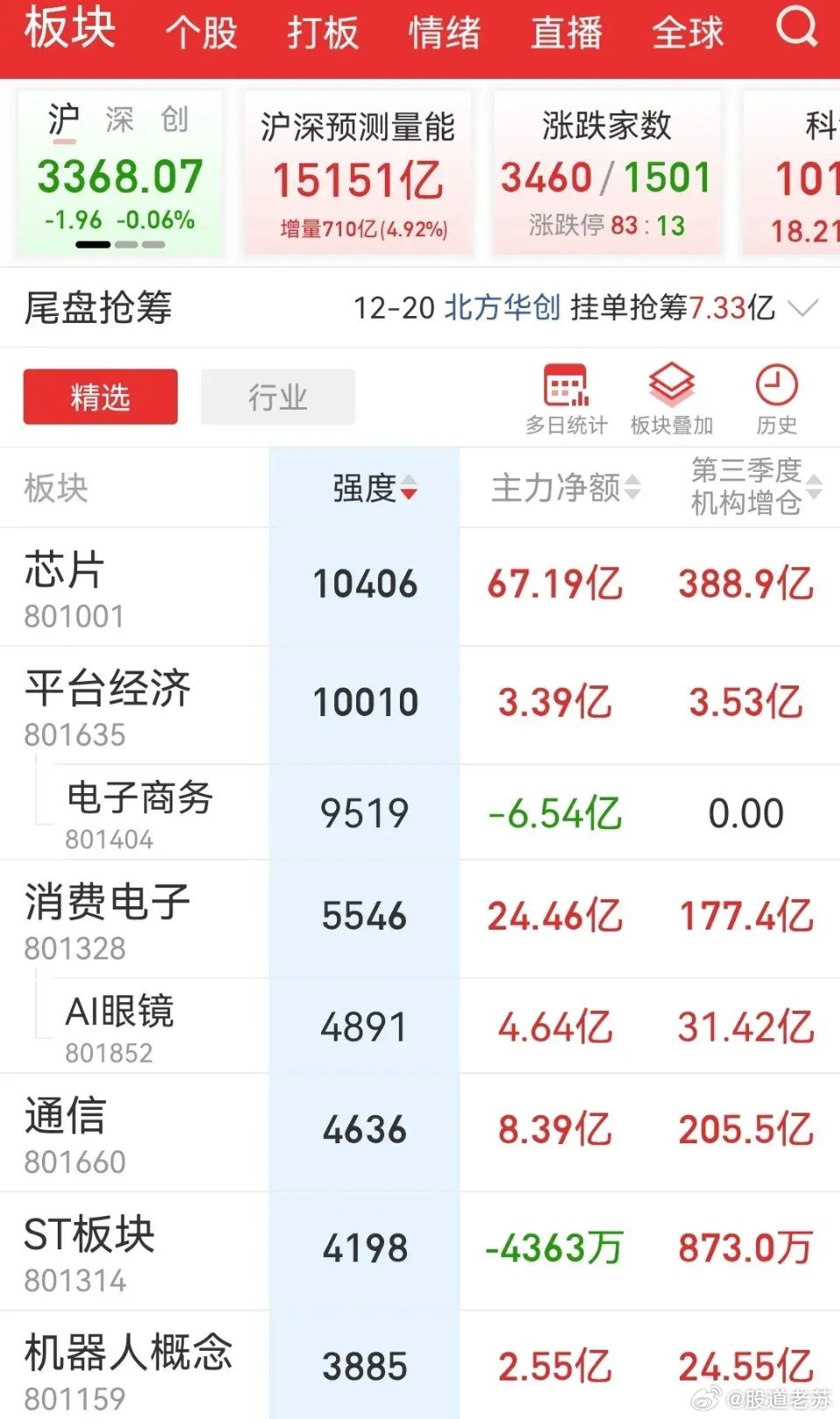Screen dimensions: 840x1419
Task: Select the 行业 filter
Action: point(277,397)
